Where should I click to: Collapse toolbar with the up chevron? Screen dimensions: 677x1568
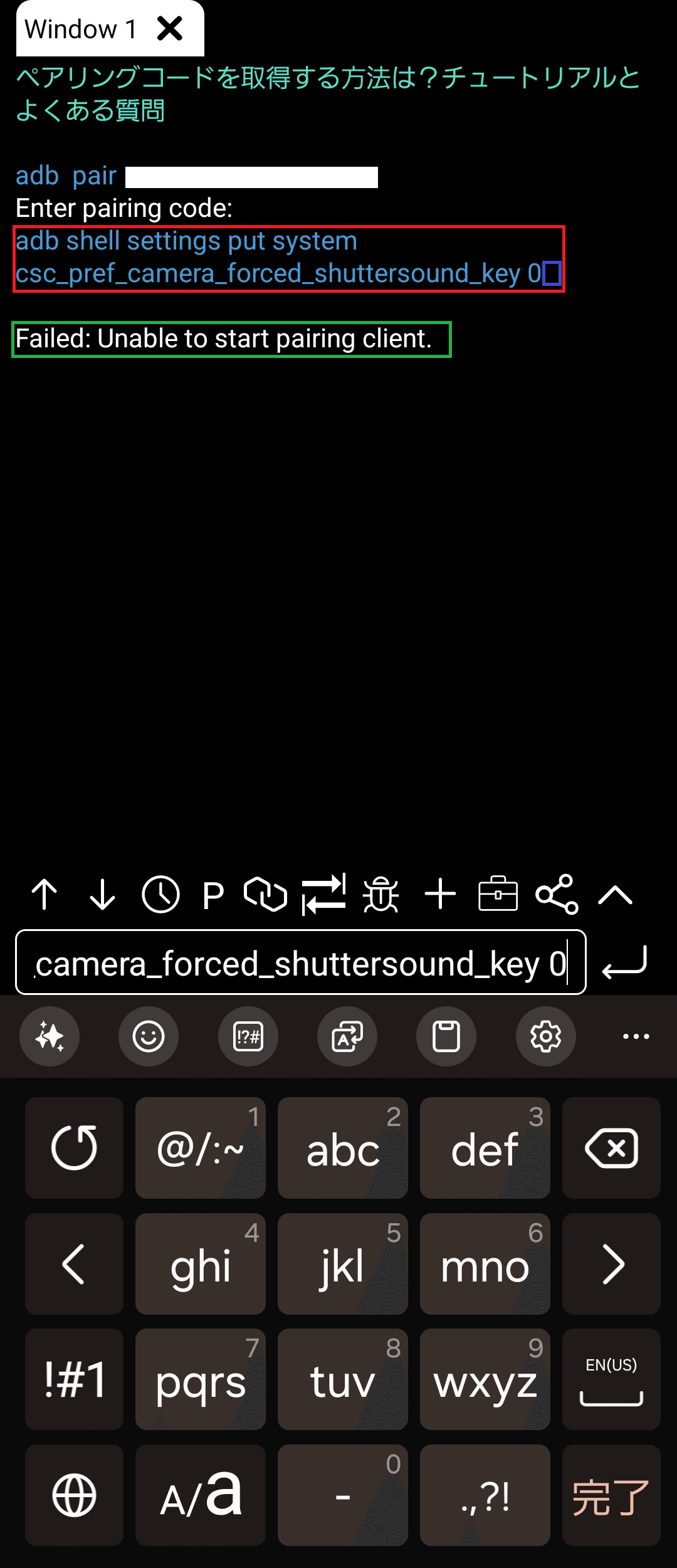[615, 895]
